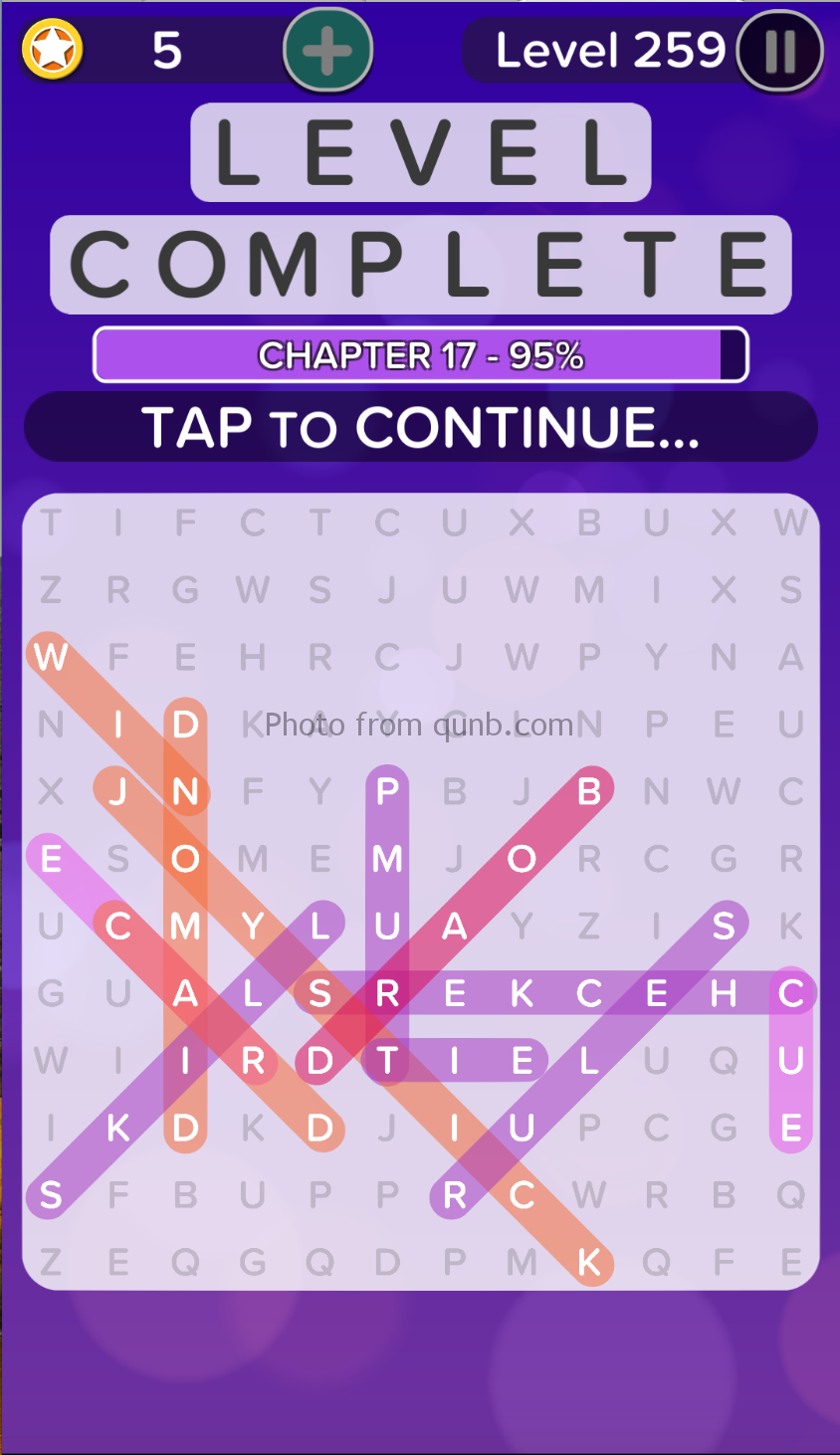The height and width of the screenshot is (1455, 840).
Task: Tap to continue to the next level
Action: (420, 427)
